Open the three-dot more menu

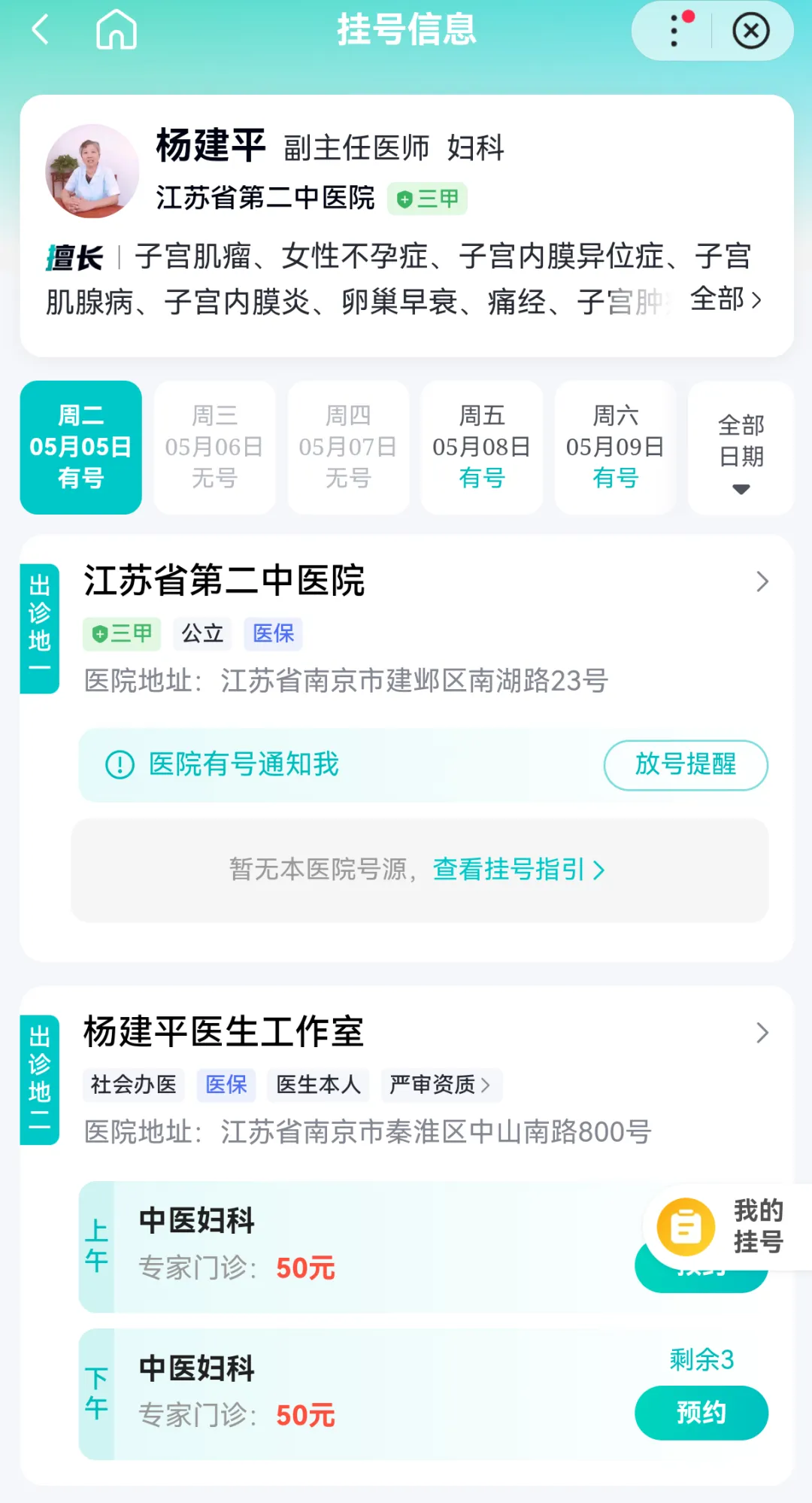pos(674,31)
